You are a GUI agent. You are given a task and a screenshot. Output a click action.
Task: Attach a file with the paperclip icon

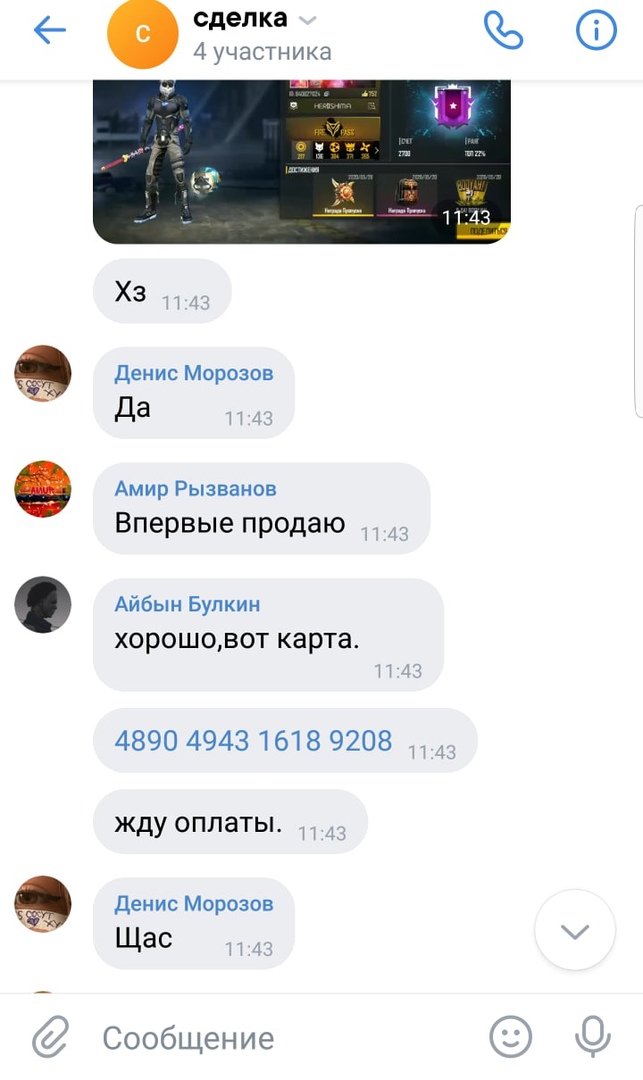pos(49,1038)
